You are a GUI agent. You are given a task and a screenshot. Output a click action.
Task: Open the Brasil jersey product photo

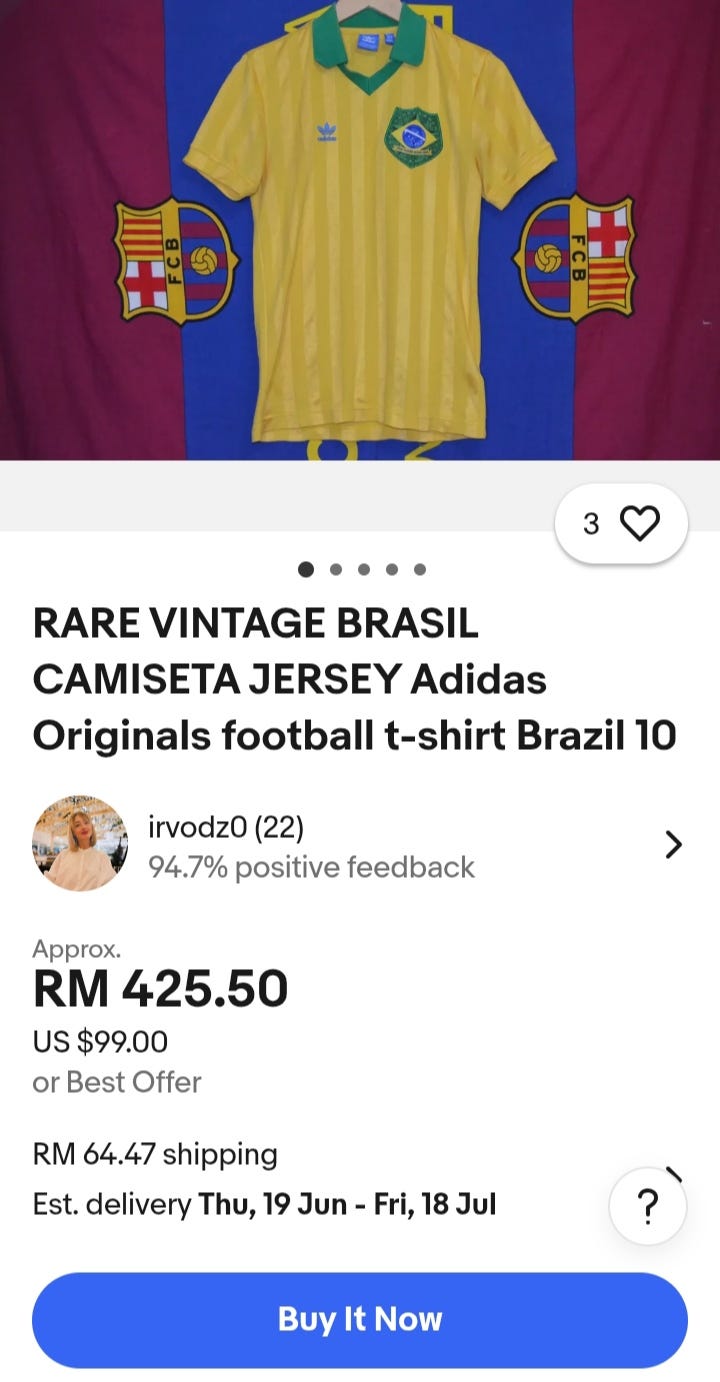[360, 230]
